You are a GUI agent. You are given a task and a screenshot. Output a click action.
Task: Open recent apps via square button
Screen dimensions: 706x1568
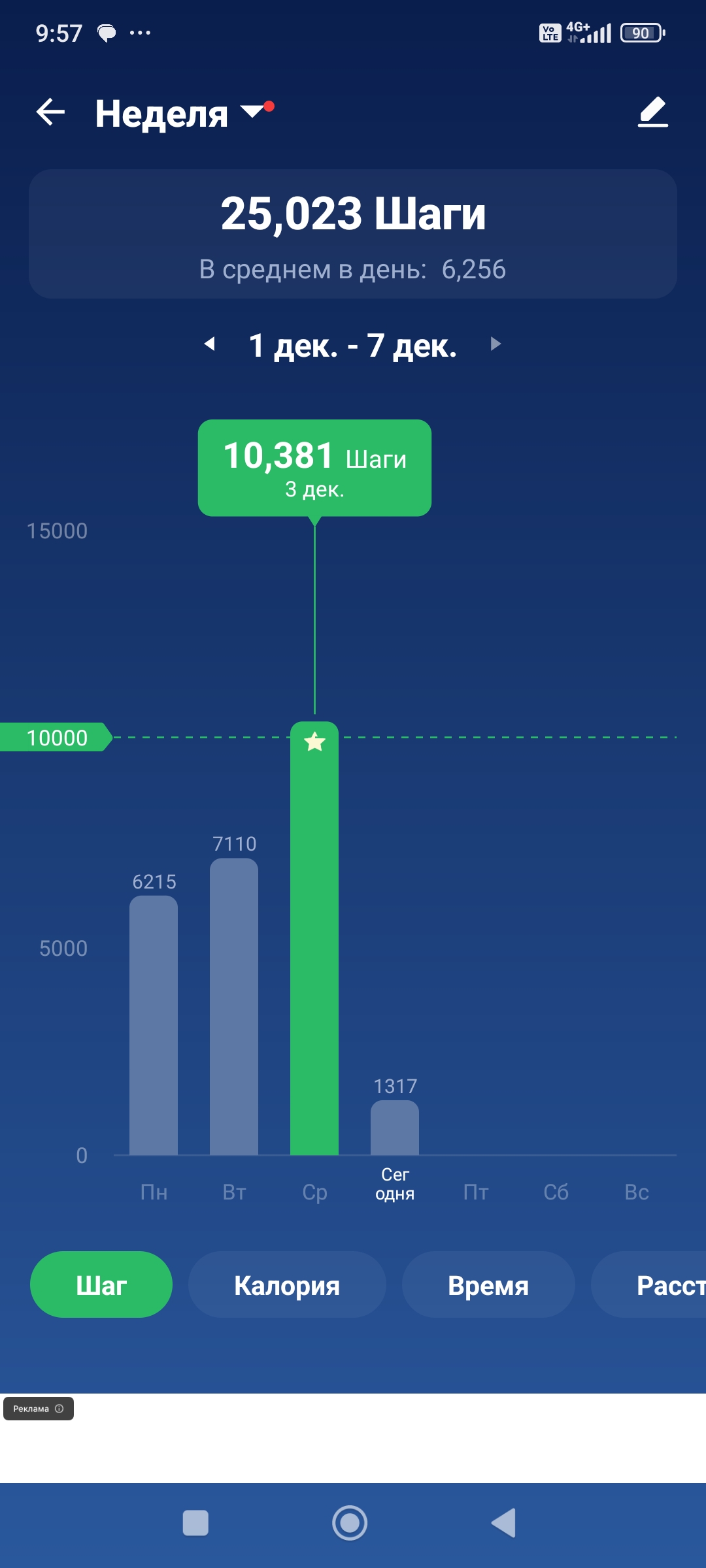195,1523
